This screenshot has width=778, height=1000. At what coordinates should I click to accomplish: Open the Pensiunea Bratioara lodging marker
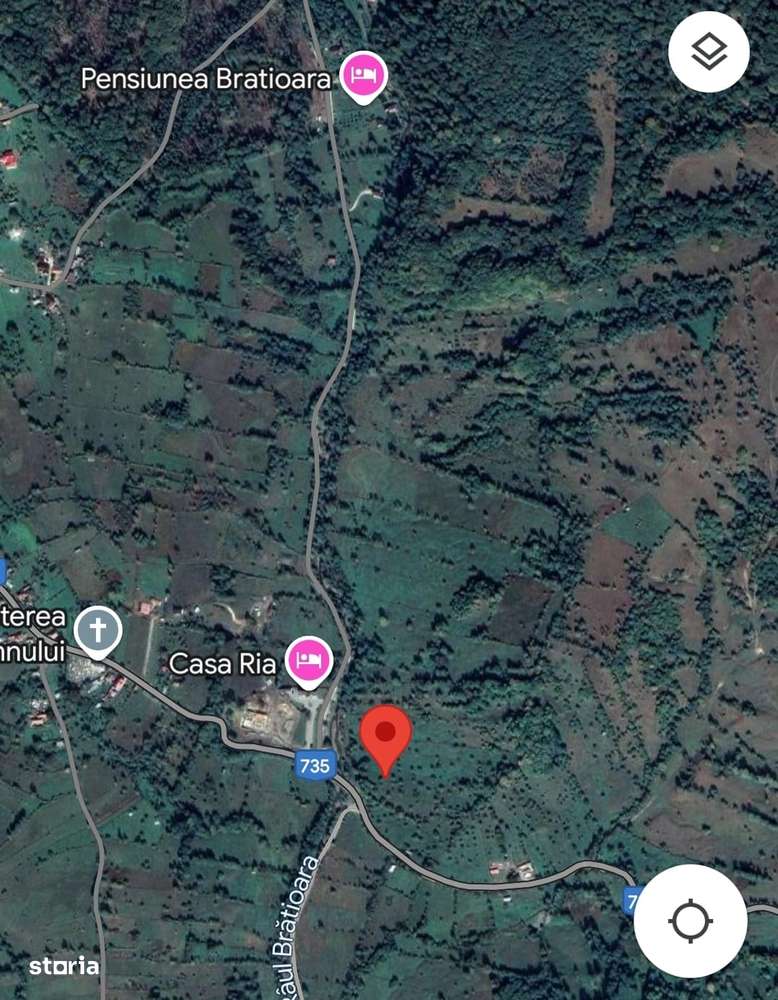point(363,75)
